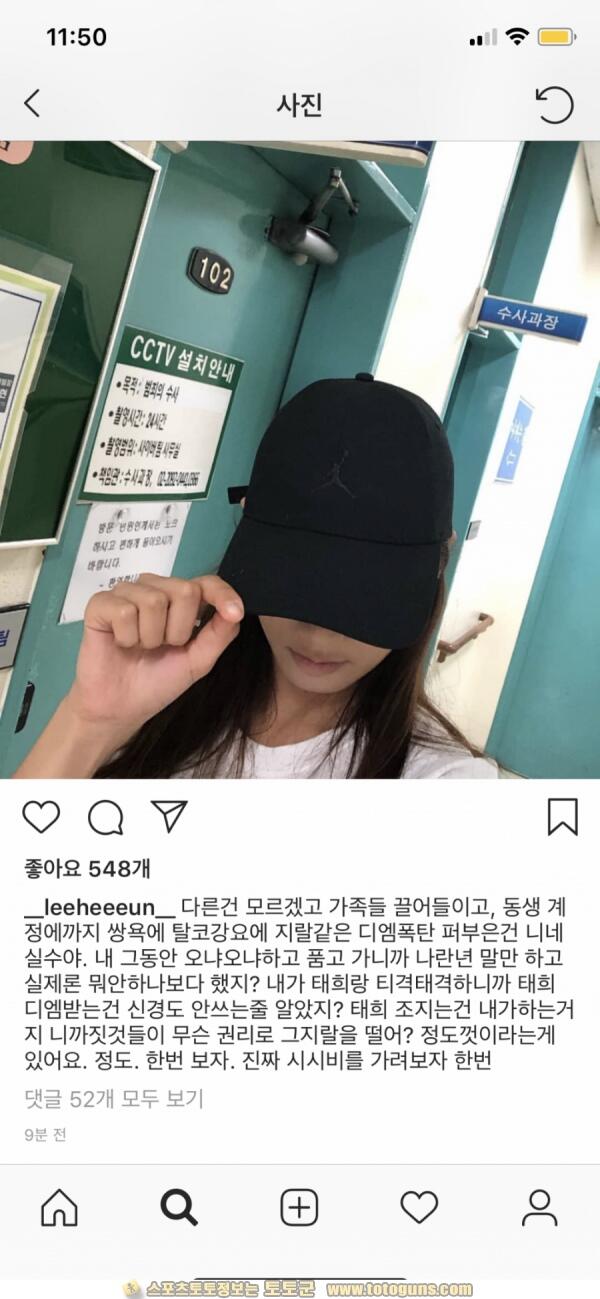This screenshot has height=1299, width=600.
Task: Go back using the top-left arrow
Action: 32,104
